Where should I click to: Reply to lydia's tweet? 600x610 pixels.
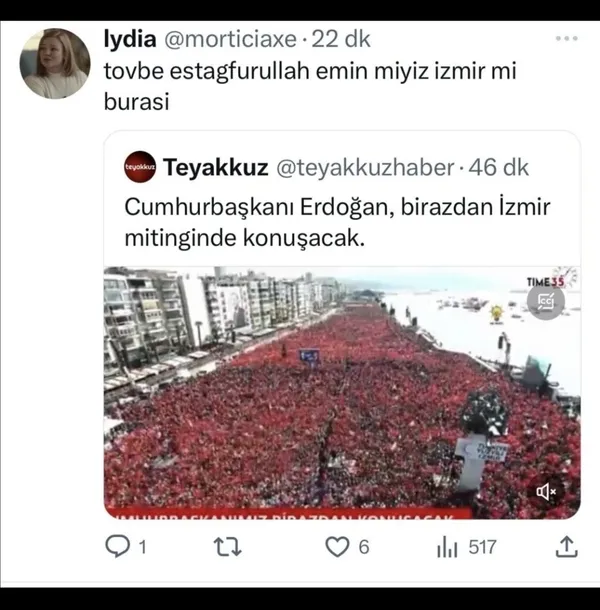click(118, 547)
